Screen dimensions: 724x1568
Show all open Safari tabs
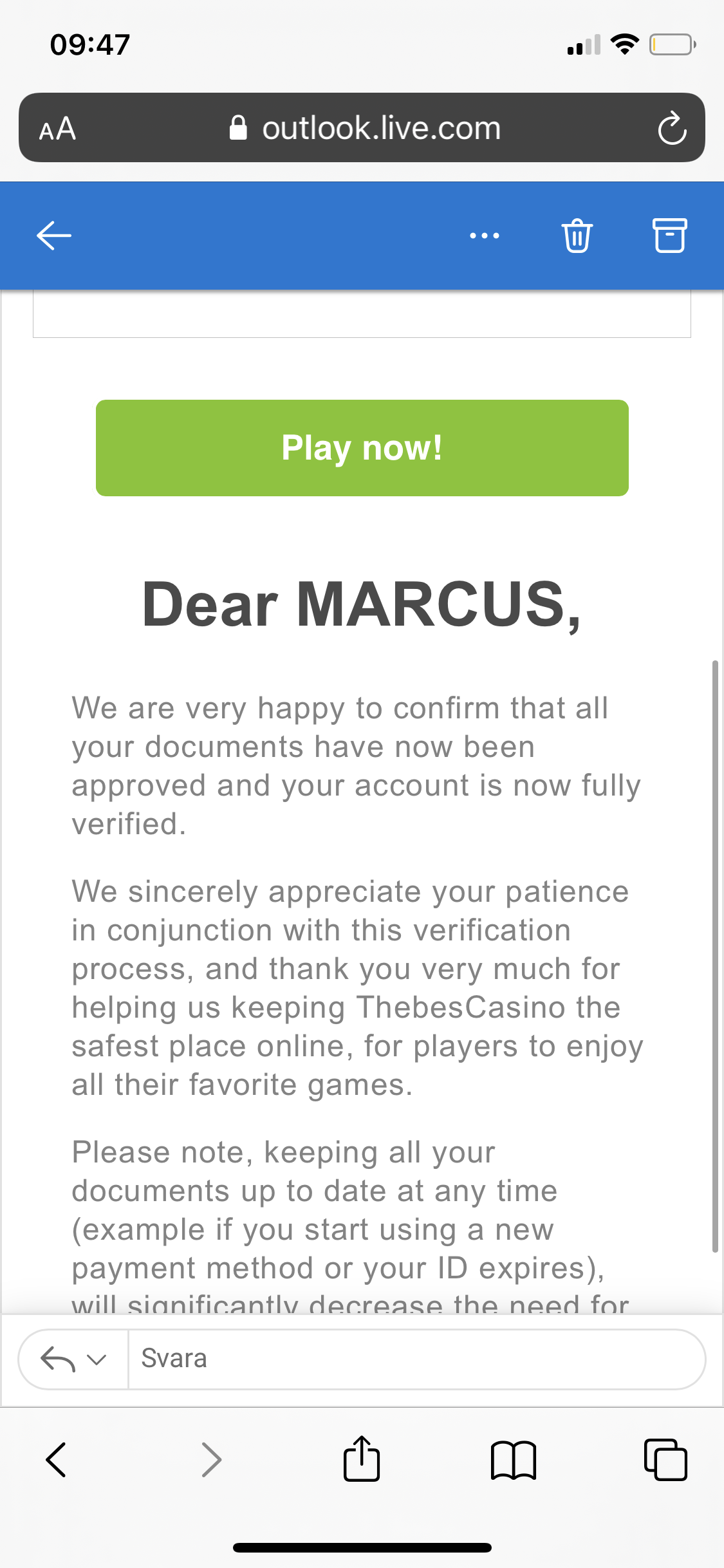tap(665, 1460)
